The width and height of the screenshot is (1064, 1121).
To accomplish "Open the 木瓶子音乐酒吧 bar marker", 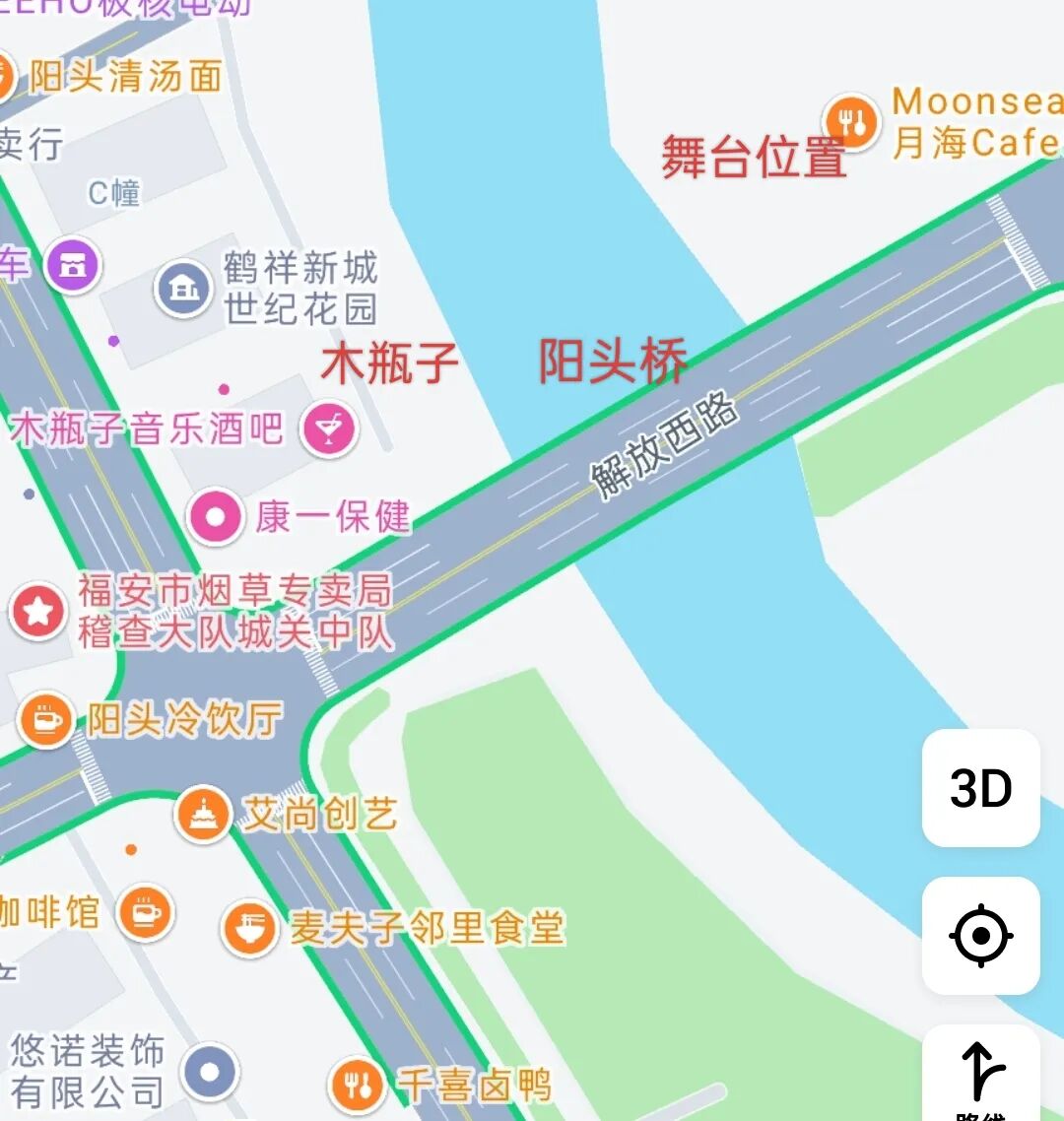I will (329, 429).
